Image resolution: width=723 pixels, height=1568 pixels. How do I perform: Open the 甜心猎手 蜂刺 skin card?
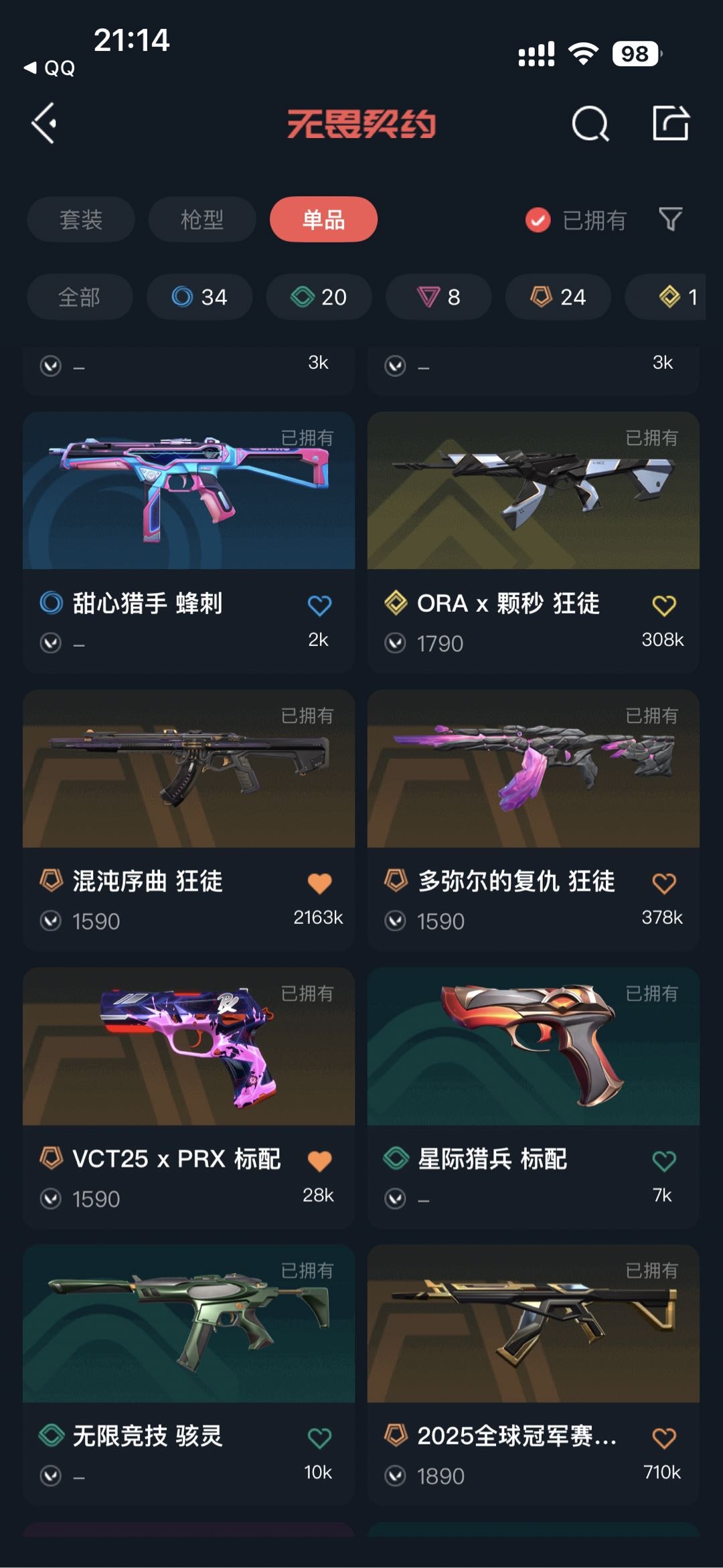click(x=189, y=542)
